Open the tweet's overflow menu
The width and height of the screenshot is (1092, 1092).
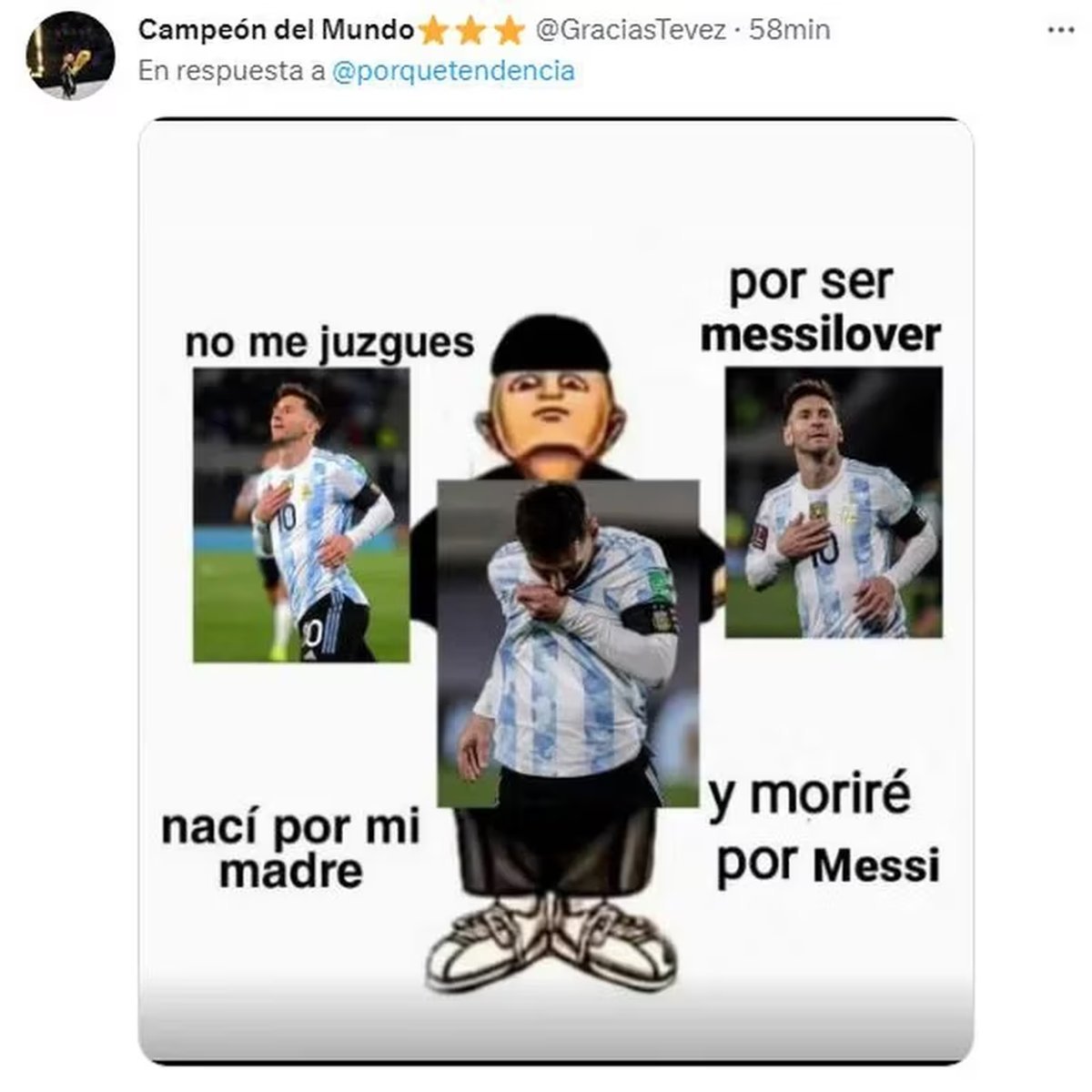[1061, 30]
